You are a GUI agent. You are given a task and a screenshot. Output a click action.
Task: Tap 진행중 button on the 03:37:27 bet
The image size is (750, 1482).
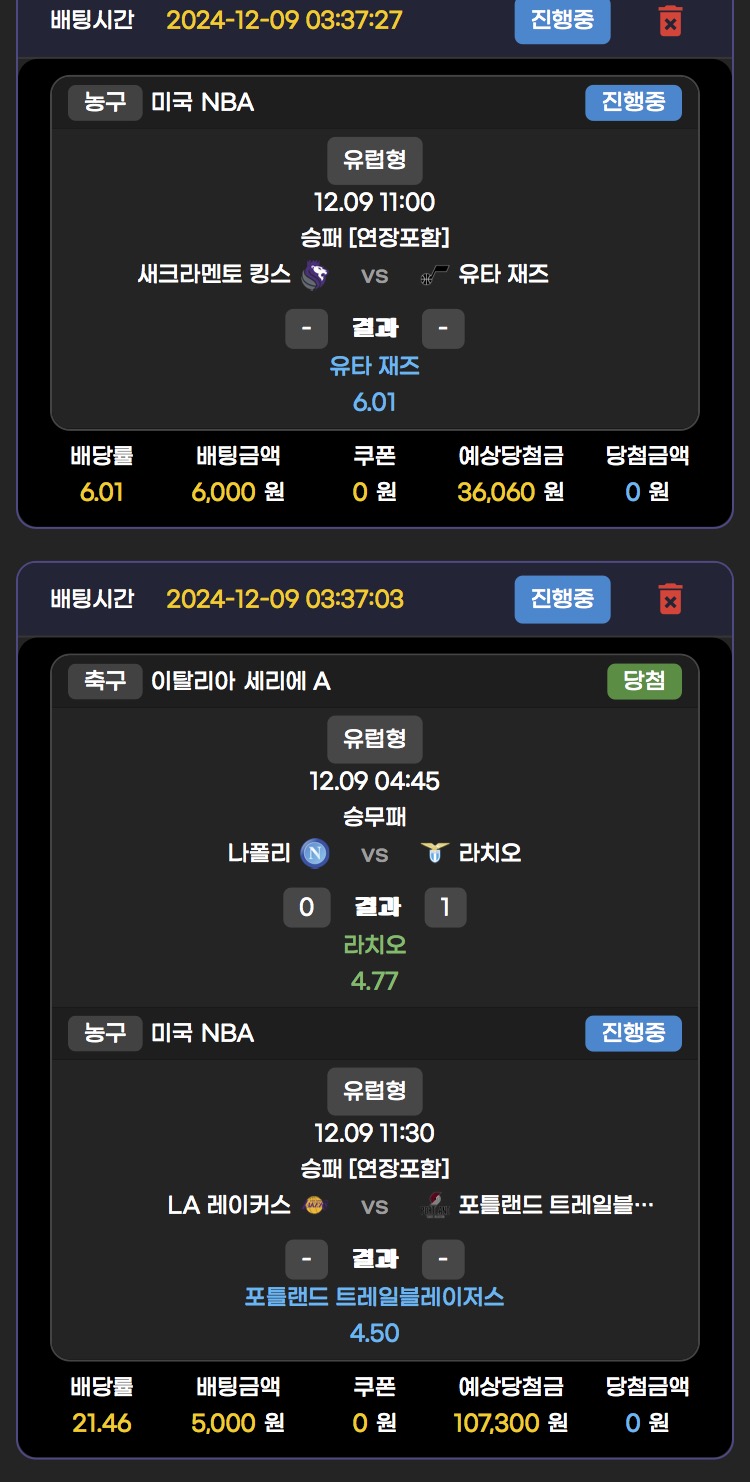562,21
